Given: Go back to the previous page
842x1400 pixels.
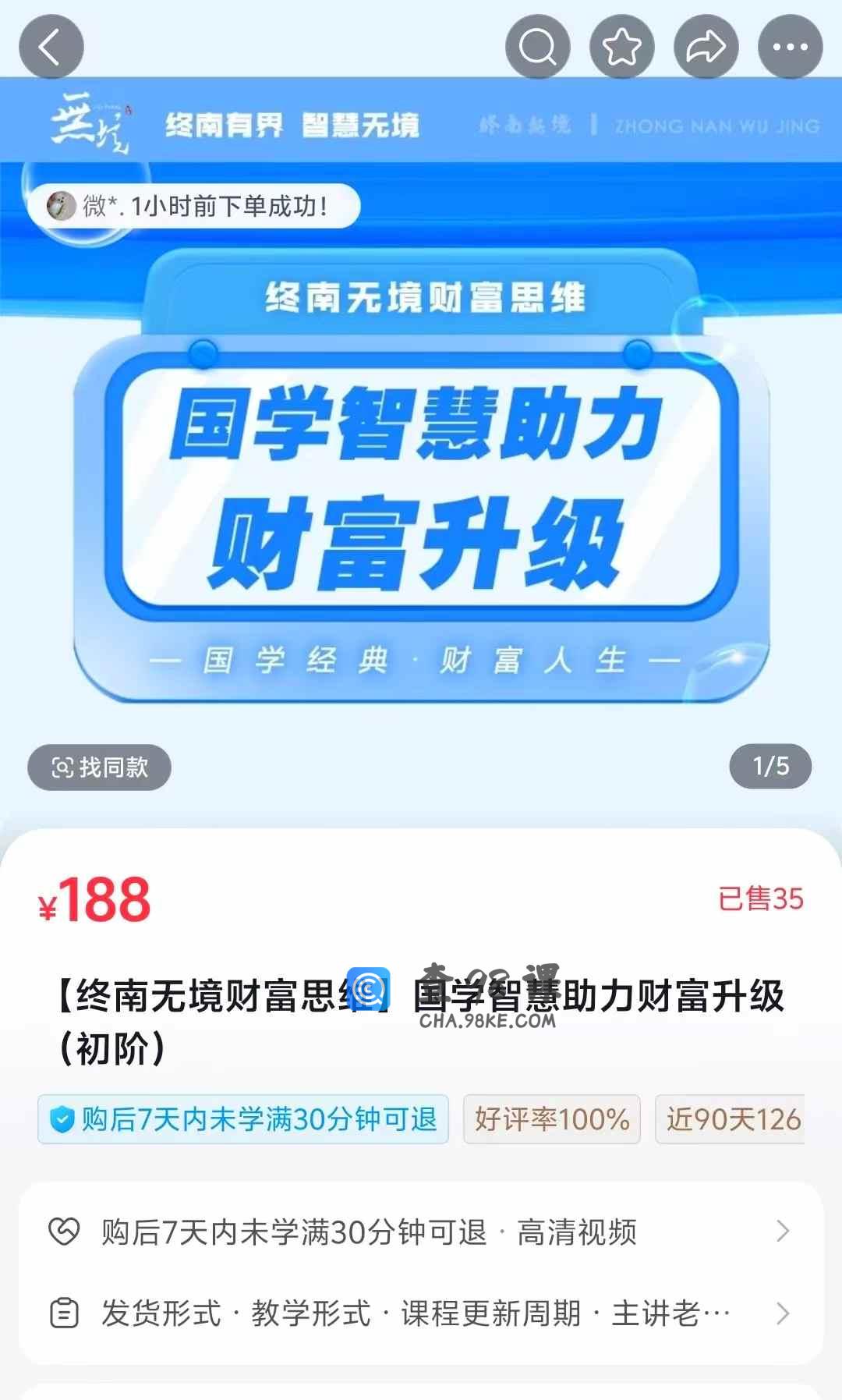Looking at the screenshot, I should 51,47.
